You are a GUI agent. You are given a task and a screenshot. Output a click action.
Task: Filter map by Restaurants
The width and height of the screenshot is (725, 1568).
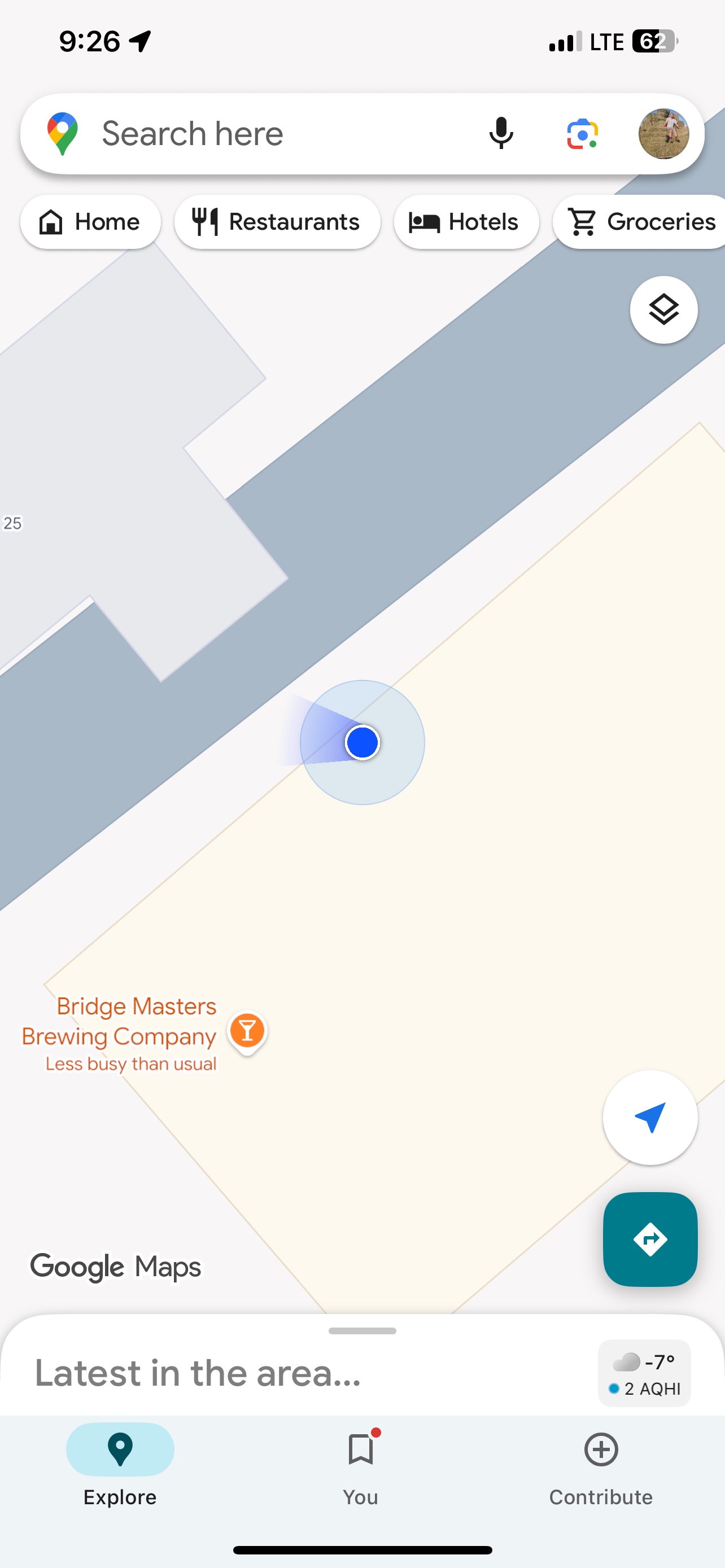[x=277, y=222]
